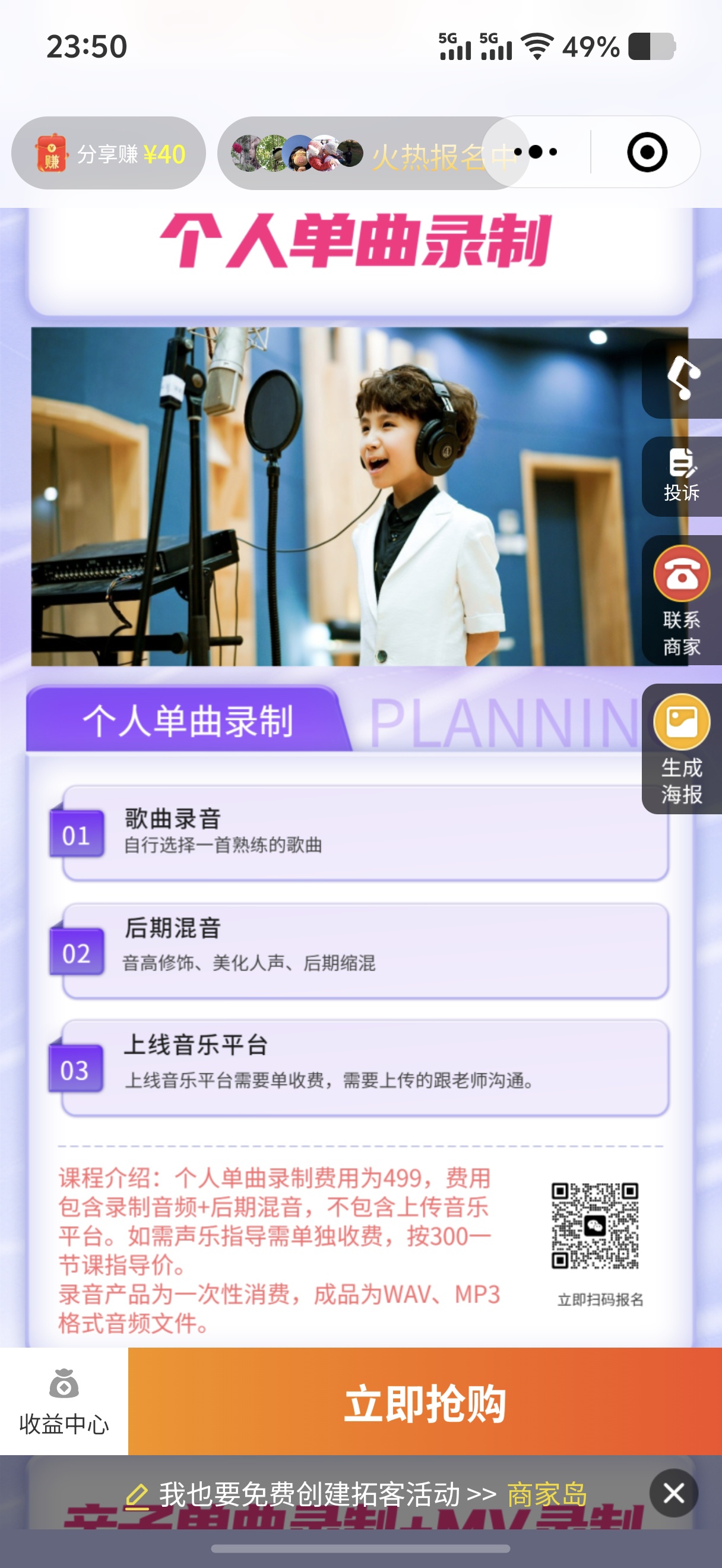Contact the merchant via 联系商家
This screenshot has height=1568, width=722.
click(x=682, y=600)
